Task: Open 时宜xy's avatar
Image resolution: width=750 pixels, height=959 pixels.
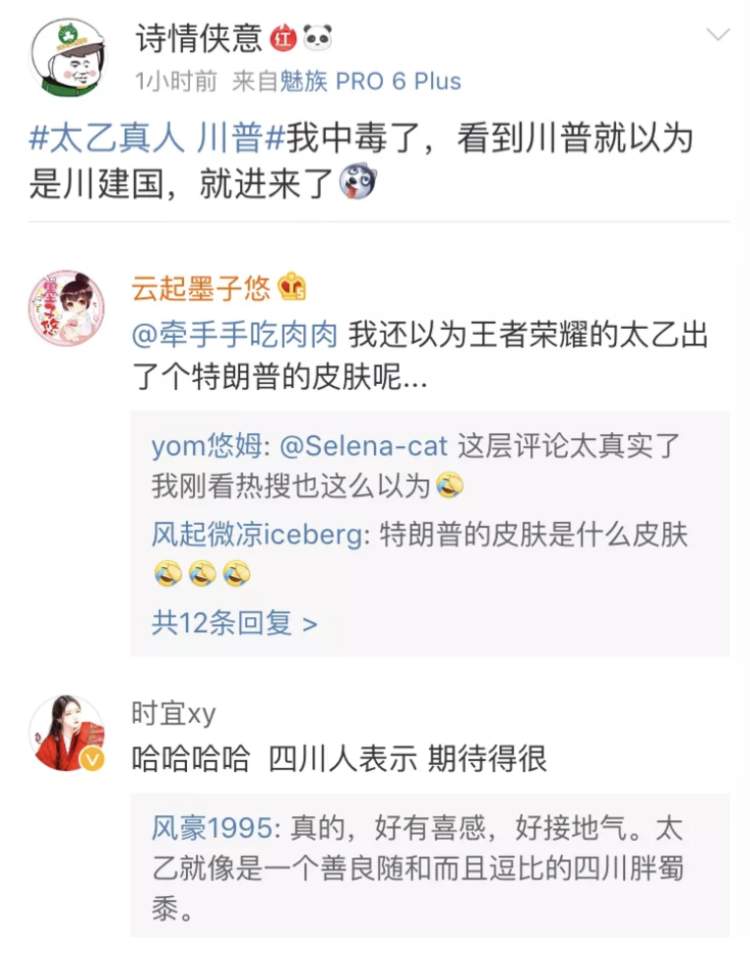Action: pos(66,733)
